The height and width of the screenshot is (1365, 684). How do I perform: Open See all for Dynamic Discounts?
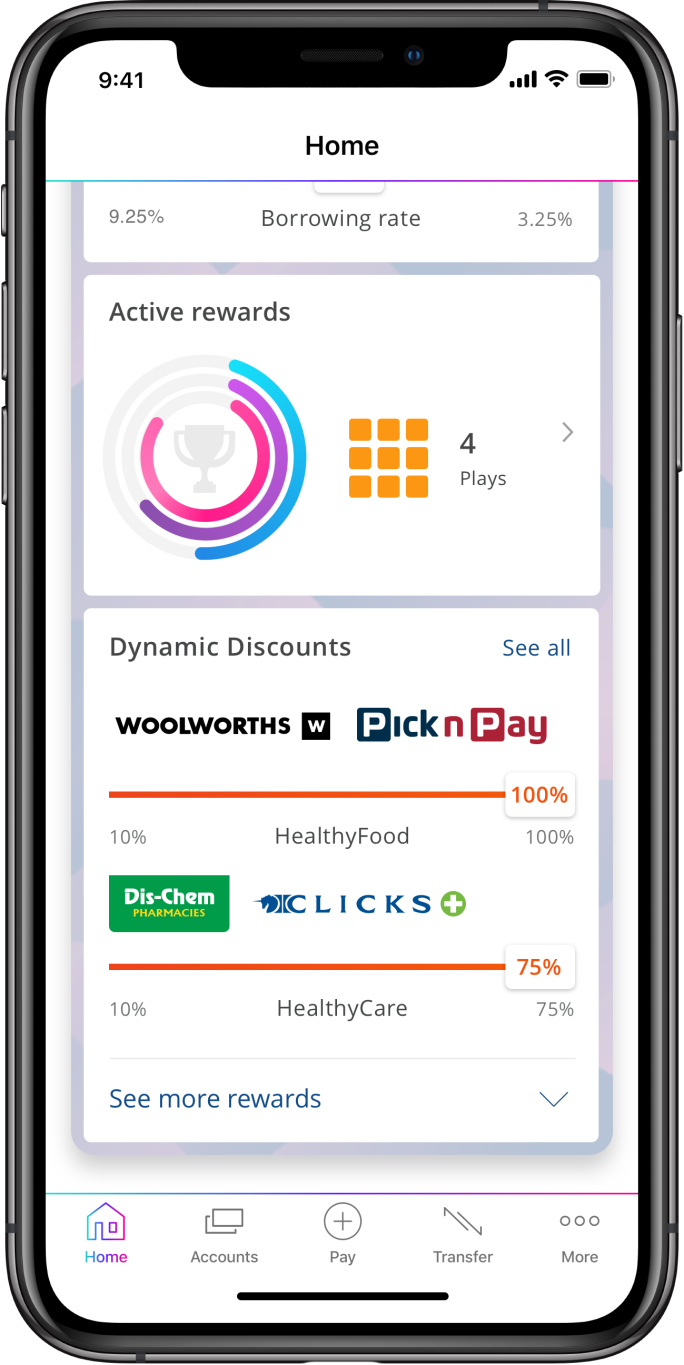536,648
